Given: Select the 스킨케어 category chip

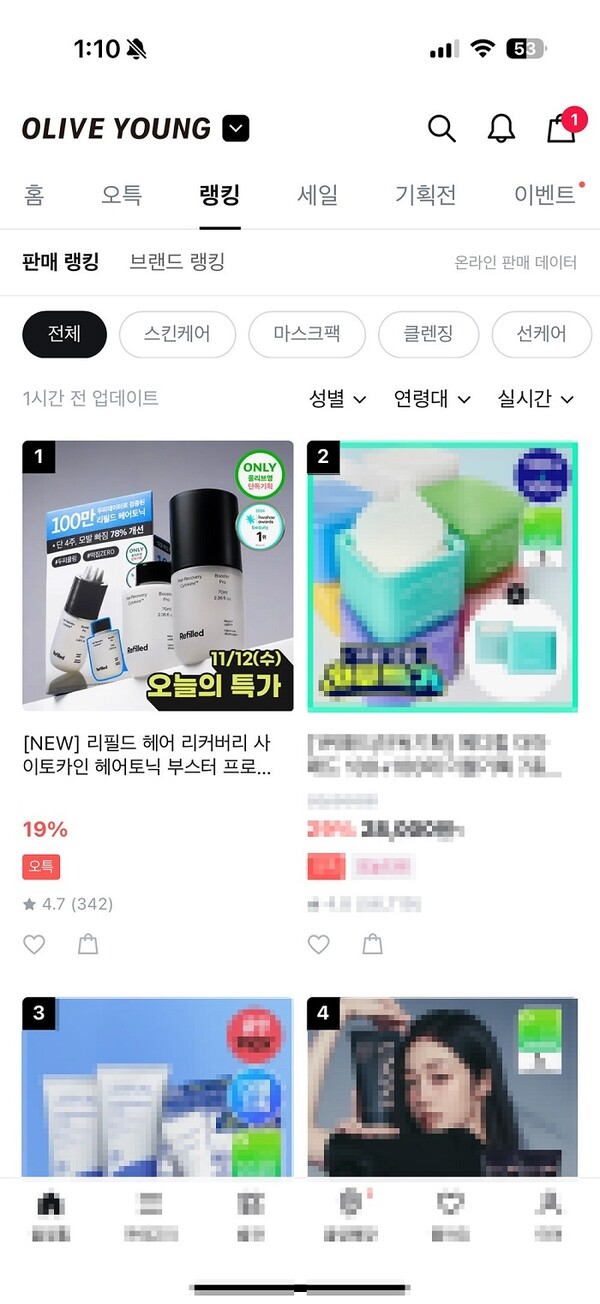Looking at the screenshot, I should click(x=177, y=334).
